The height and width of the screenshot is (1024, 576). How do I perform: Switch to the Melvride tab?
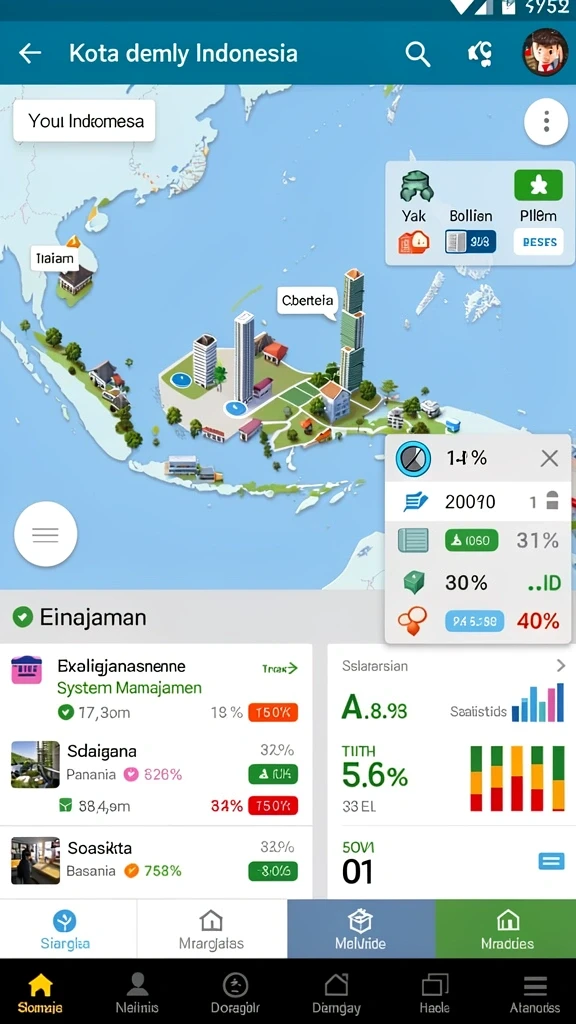tap(361, 929)
